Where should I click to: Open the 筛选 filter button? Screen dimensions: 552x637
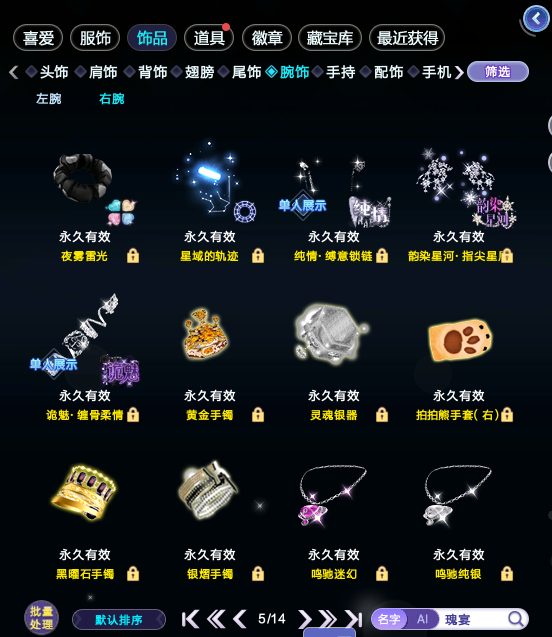coord(498,72)
